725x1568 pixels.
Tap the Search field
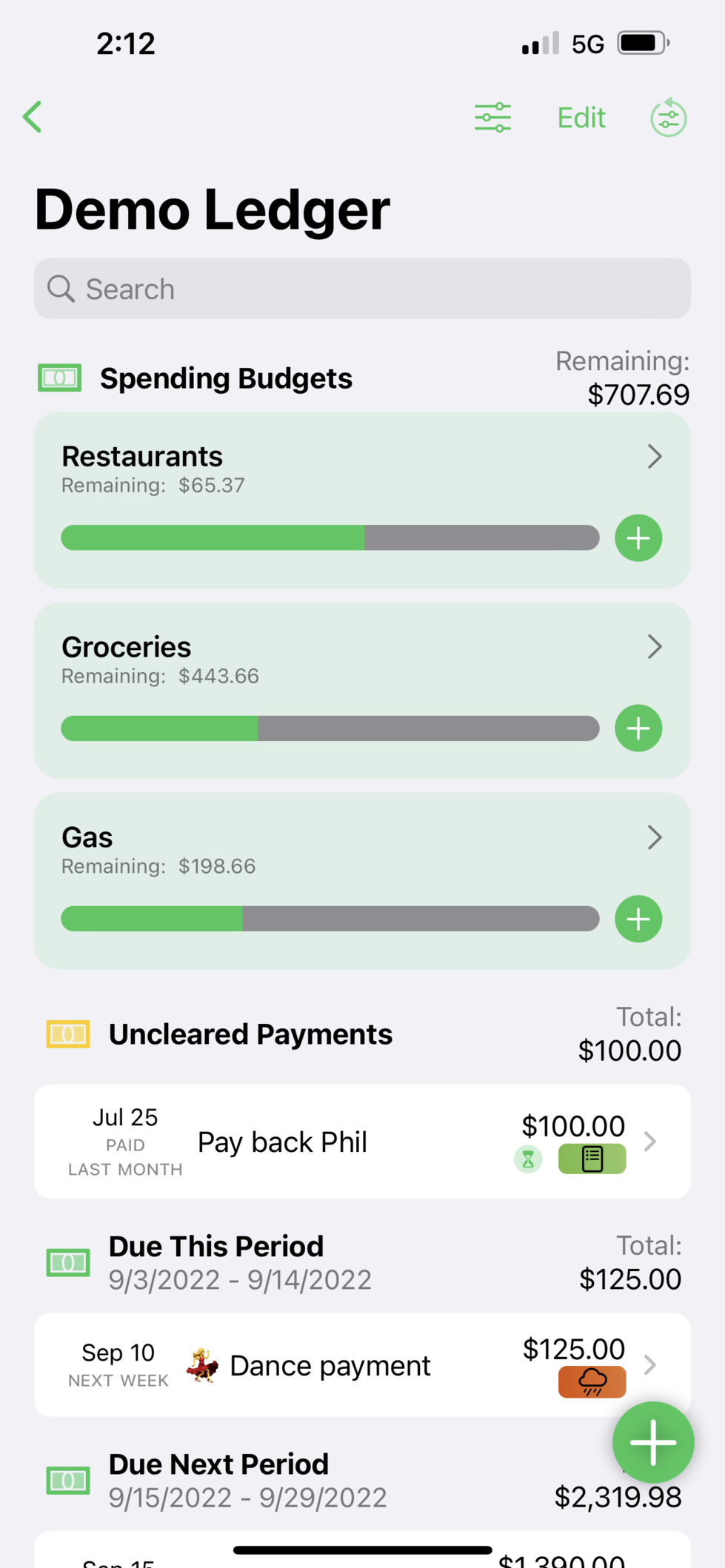point(362,289)
